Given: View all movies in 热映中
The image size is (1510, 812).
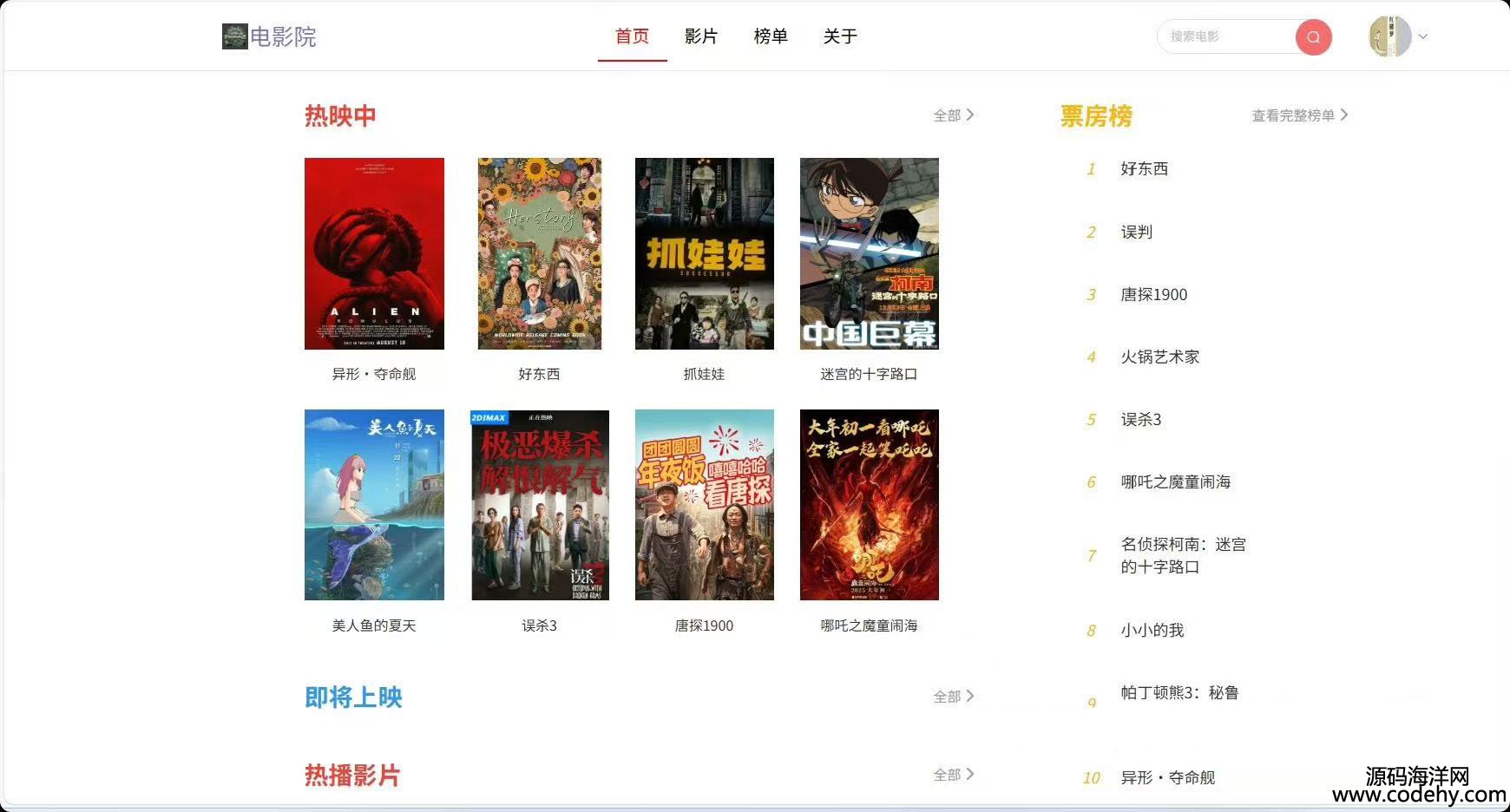Looking at the screenshot, I should pos(953,115).
